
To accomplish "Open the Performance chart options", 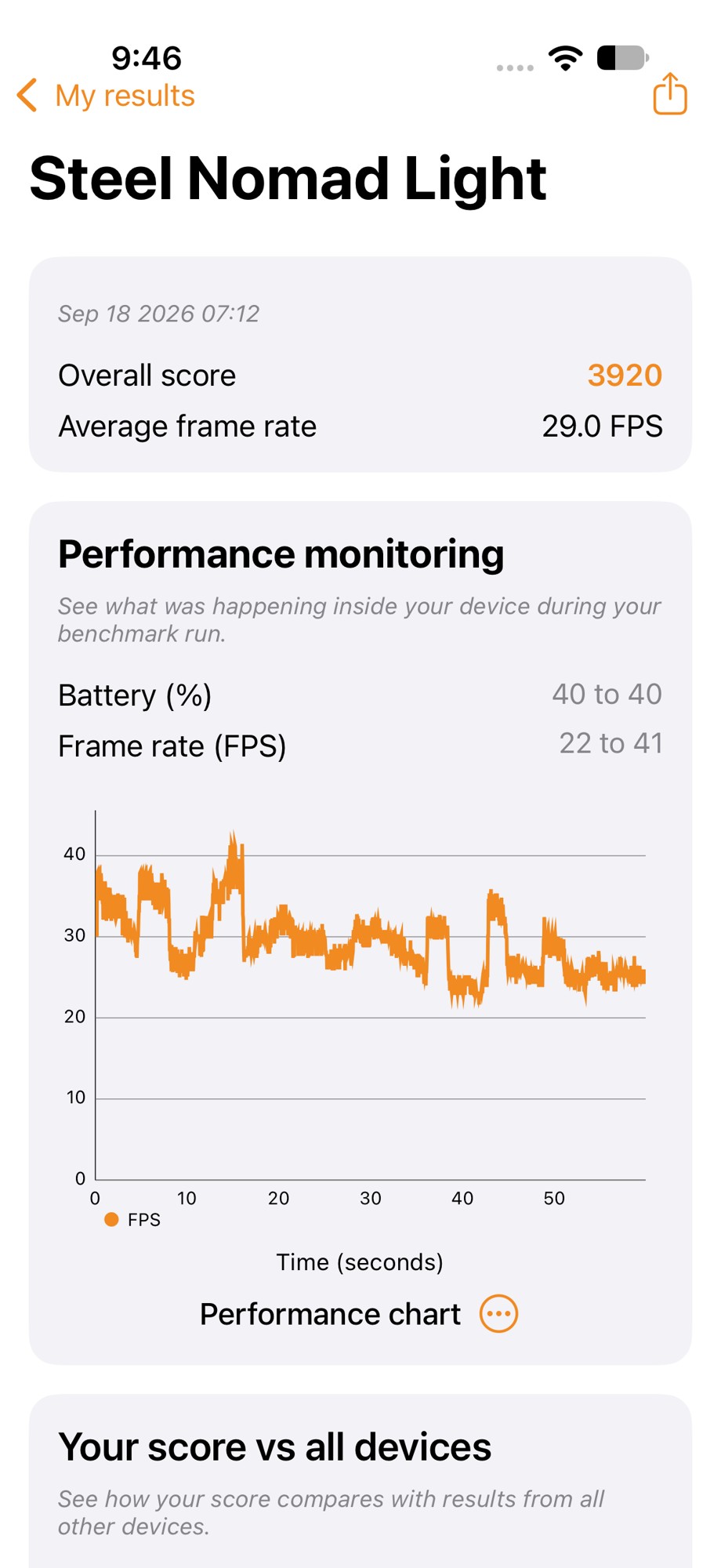I will point(498,1314).
